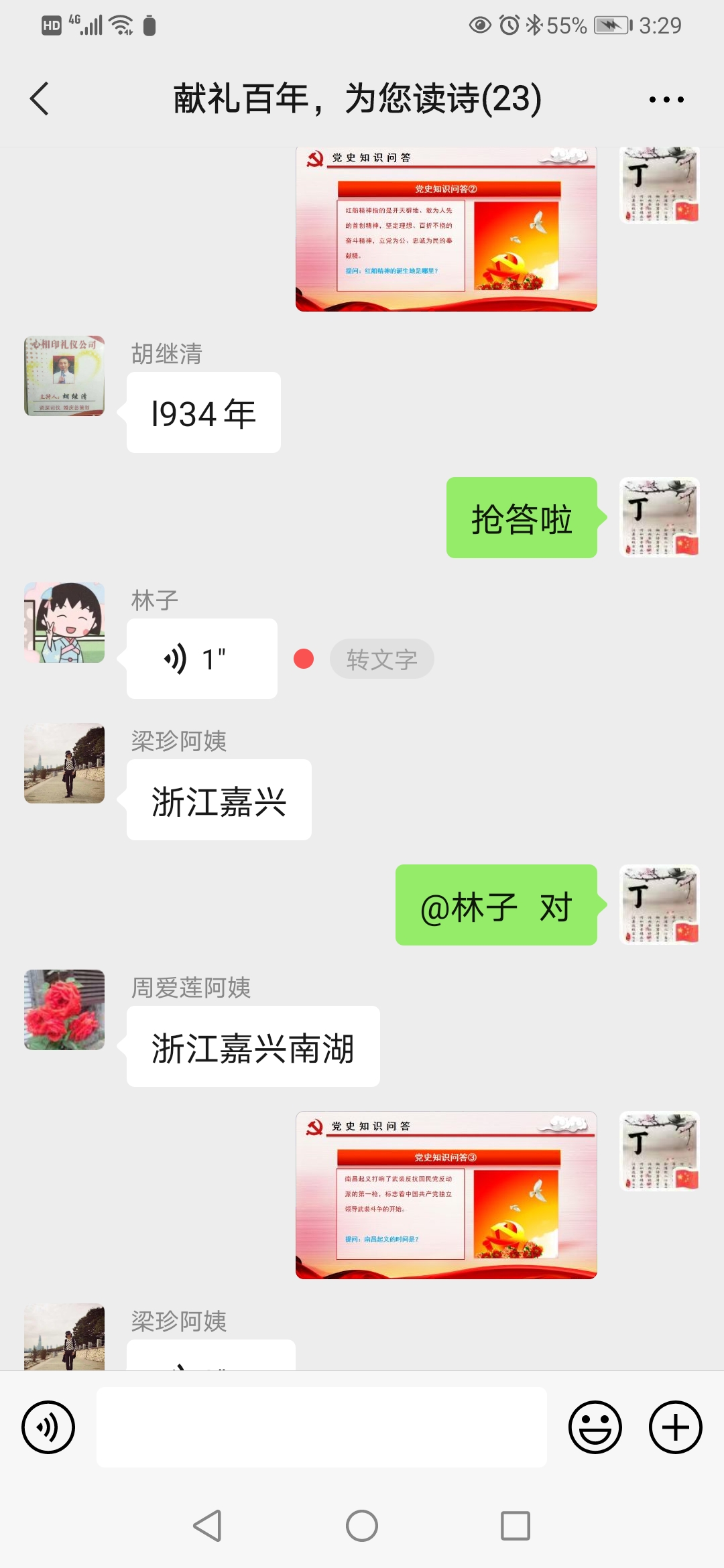View 梁珍阿姨's avatar beside 浙江嘉兴

[64, 763]
